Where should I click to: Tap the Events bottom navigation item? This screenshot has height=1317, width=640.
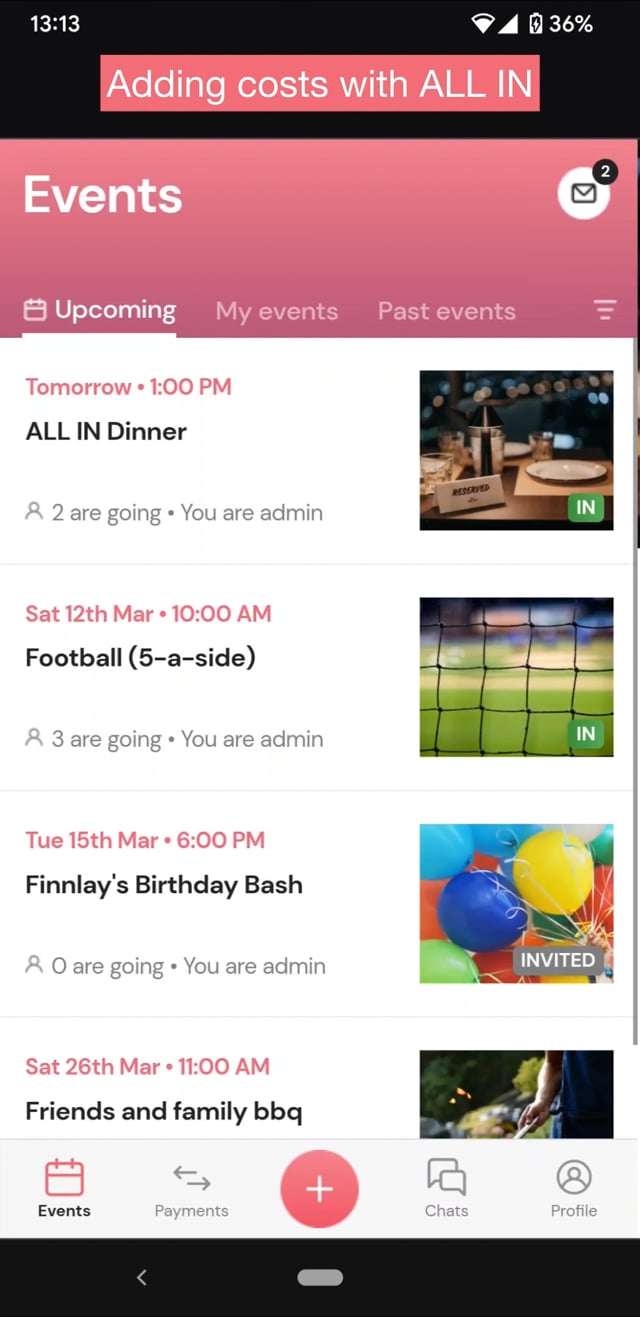point(64,1190)
